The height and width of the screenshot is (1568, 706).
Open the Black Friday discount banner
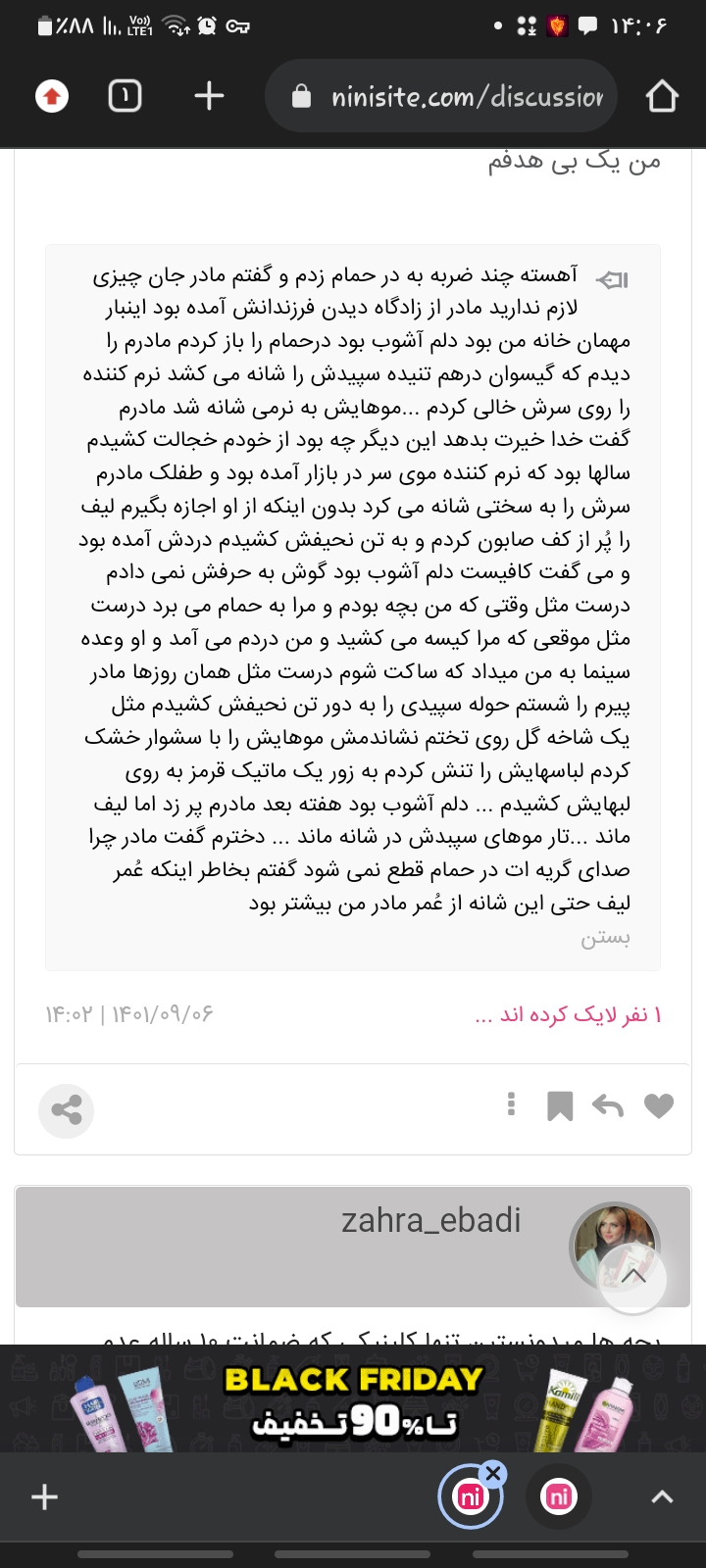pyautogui.click(x=353, y=1398)
